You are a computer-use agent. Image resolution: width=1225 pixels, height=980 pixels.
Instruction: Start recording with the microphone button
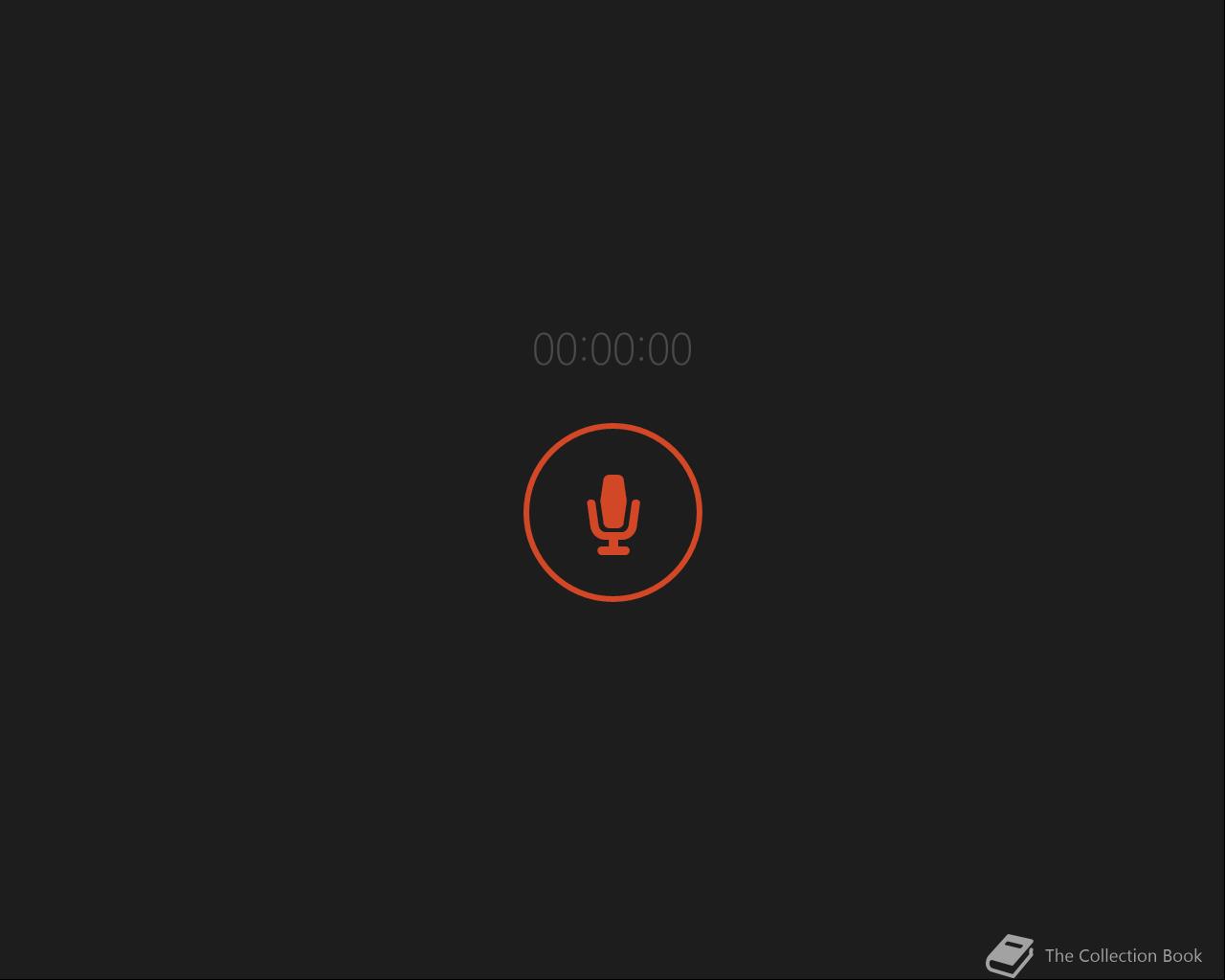(612, 513)
